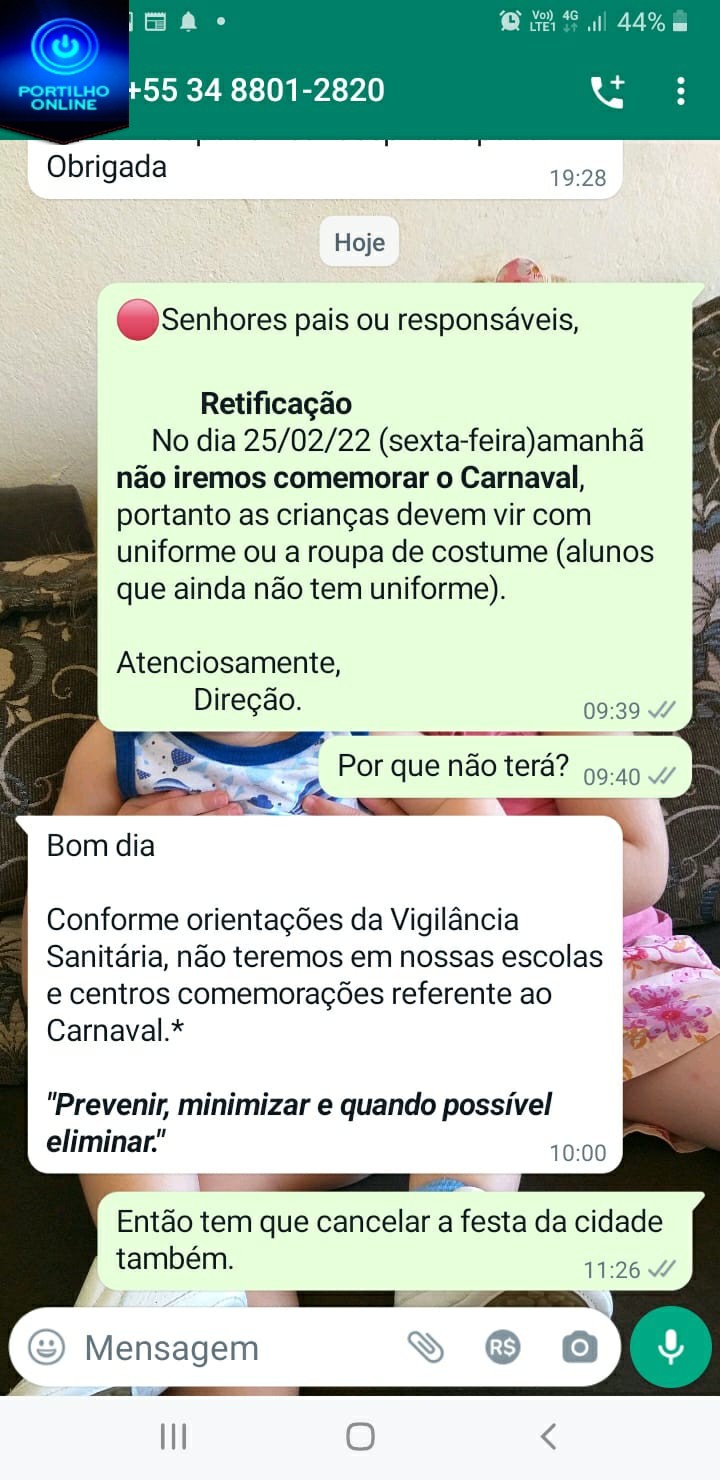The image size is (720, 1480).
Task: Go to the home screen
Action: tap(360, 1437)
